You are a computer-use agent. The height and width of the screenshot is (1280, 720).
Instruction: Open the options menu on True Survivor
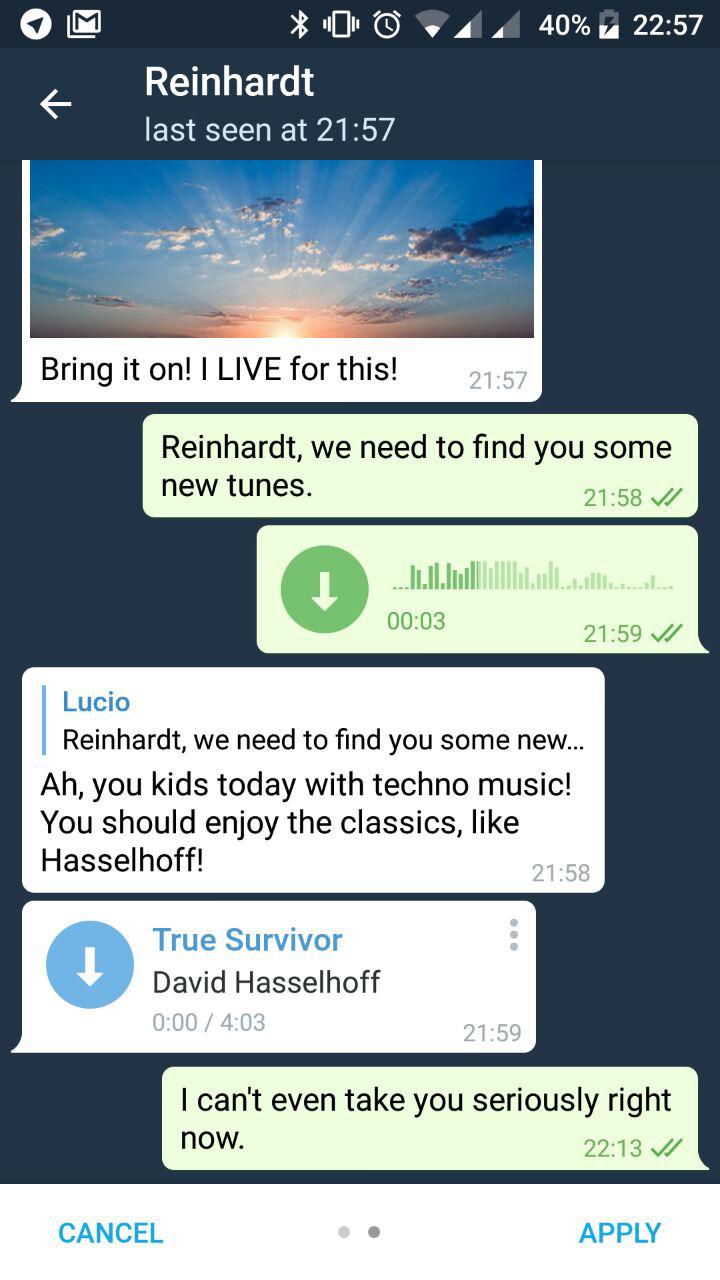point(513,935)
